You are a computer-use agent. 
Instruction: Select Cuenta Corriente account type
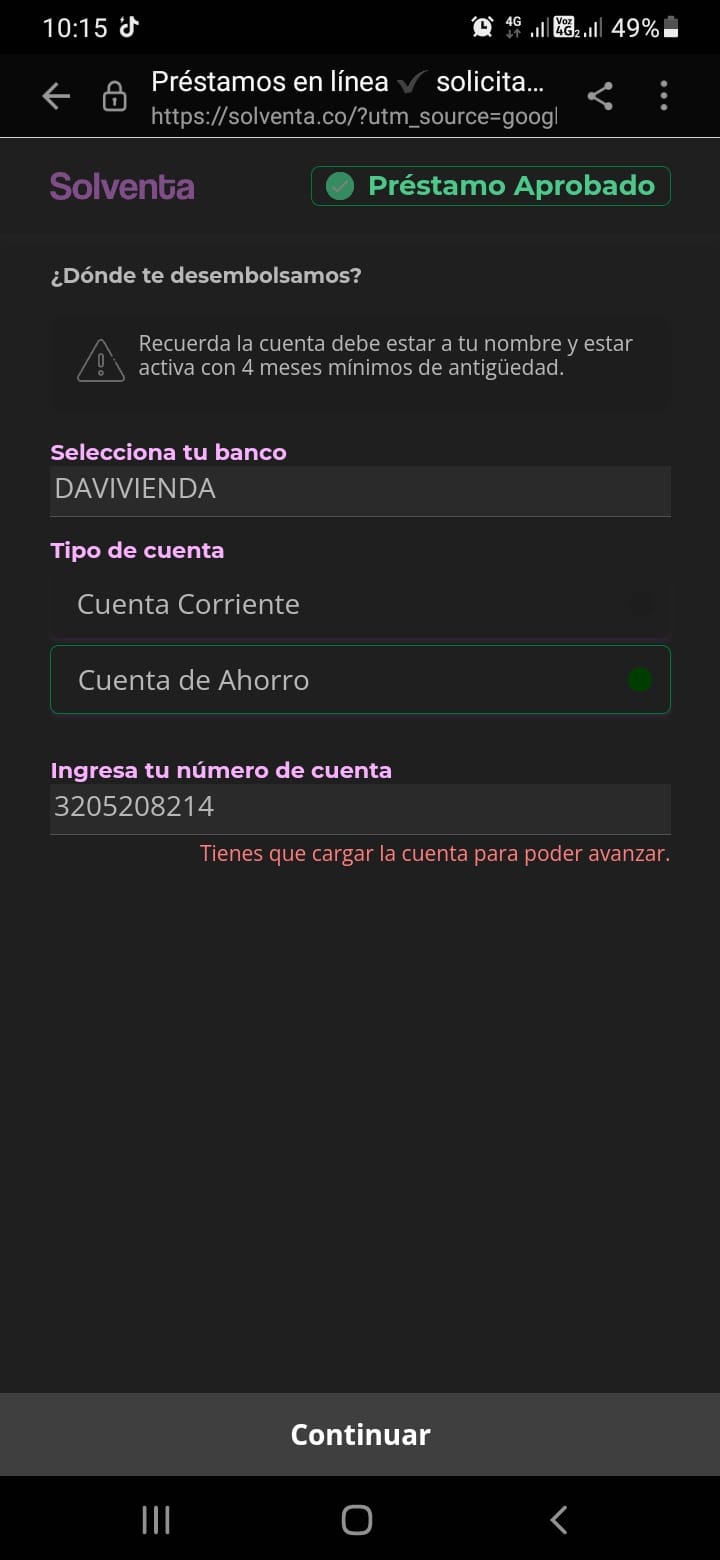click(x=360, y=605)
